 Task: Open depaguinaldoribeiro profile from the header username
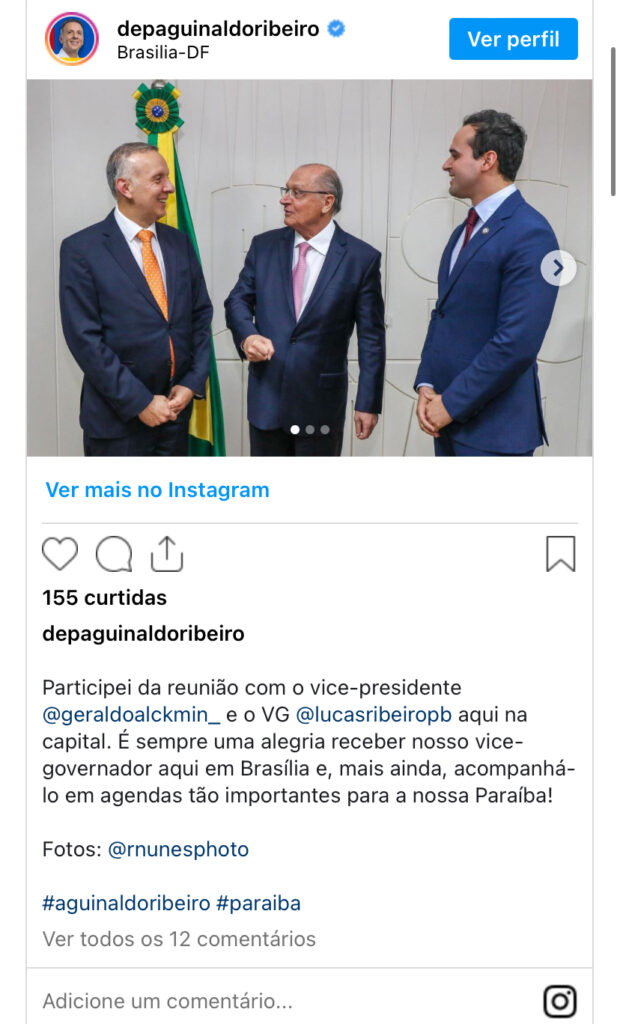pyautogui.click(x=217, y=29)
